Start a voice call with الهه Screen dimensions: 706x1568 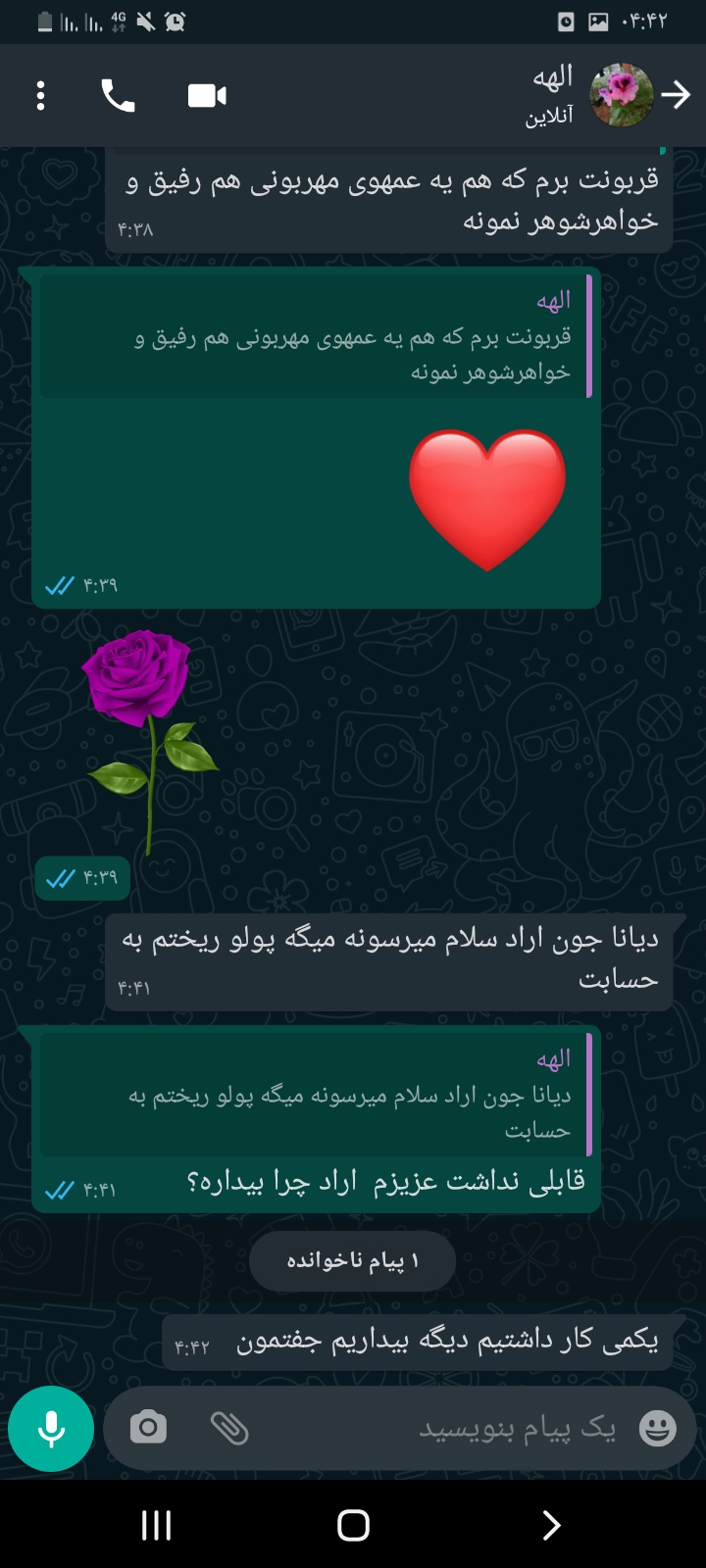click(x=119, y=95)
